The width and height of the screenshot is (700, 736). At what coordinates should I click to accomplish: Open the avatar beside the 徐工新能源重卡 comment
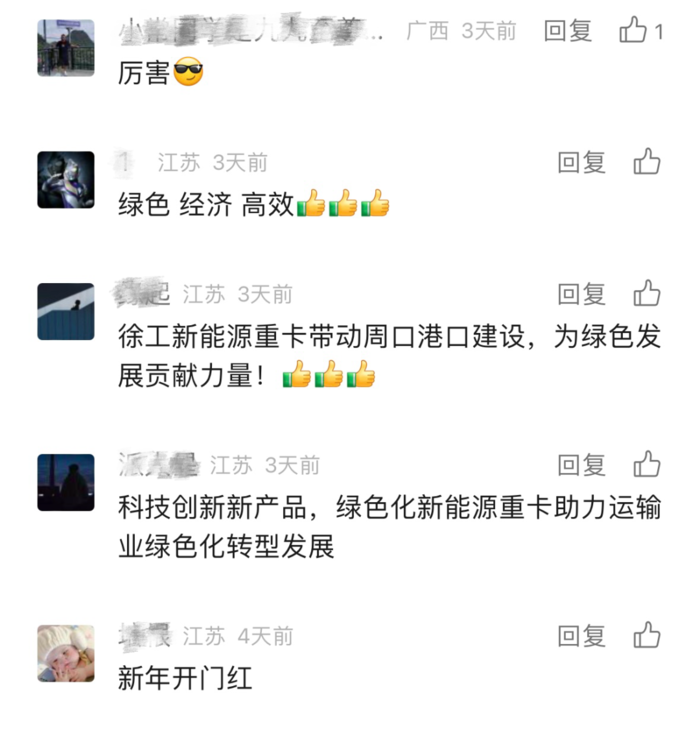66,311
